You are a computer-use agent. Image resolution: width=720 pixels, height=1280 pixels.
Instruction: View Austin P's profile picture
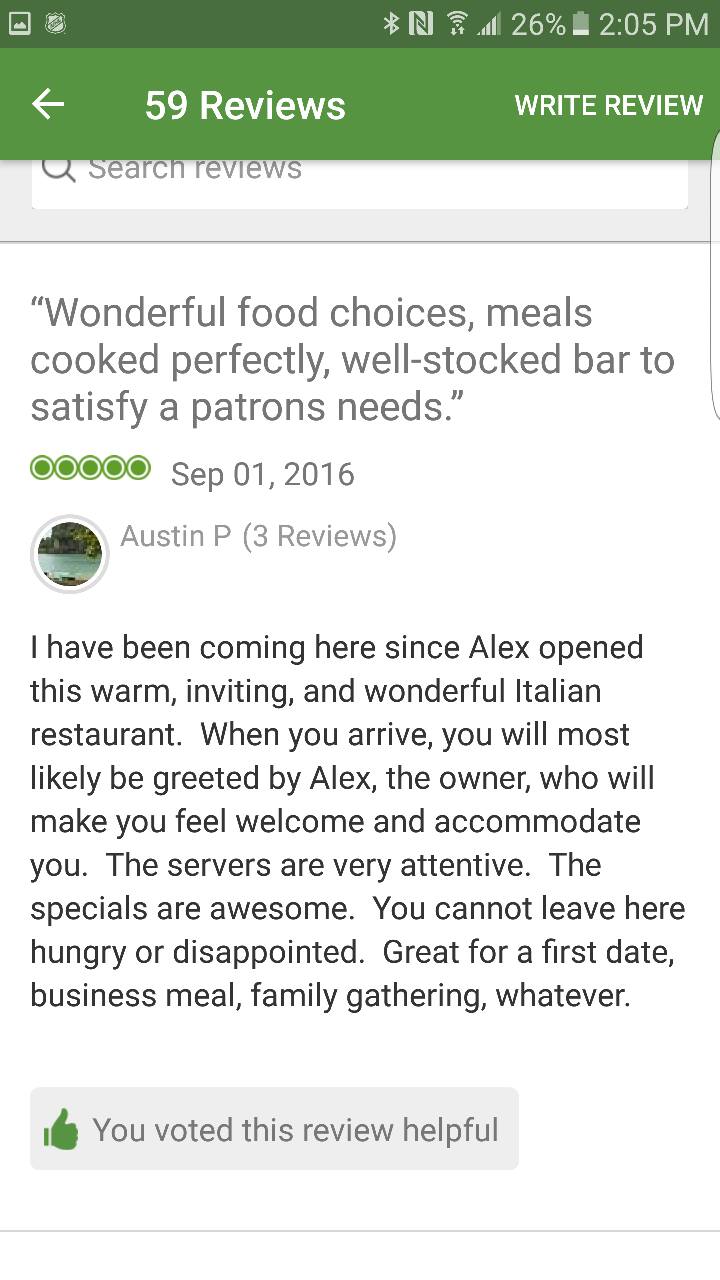point(70,553)
